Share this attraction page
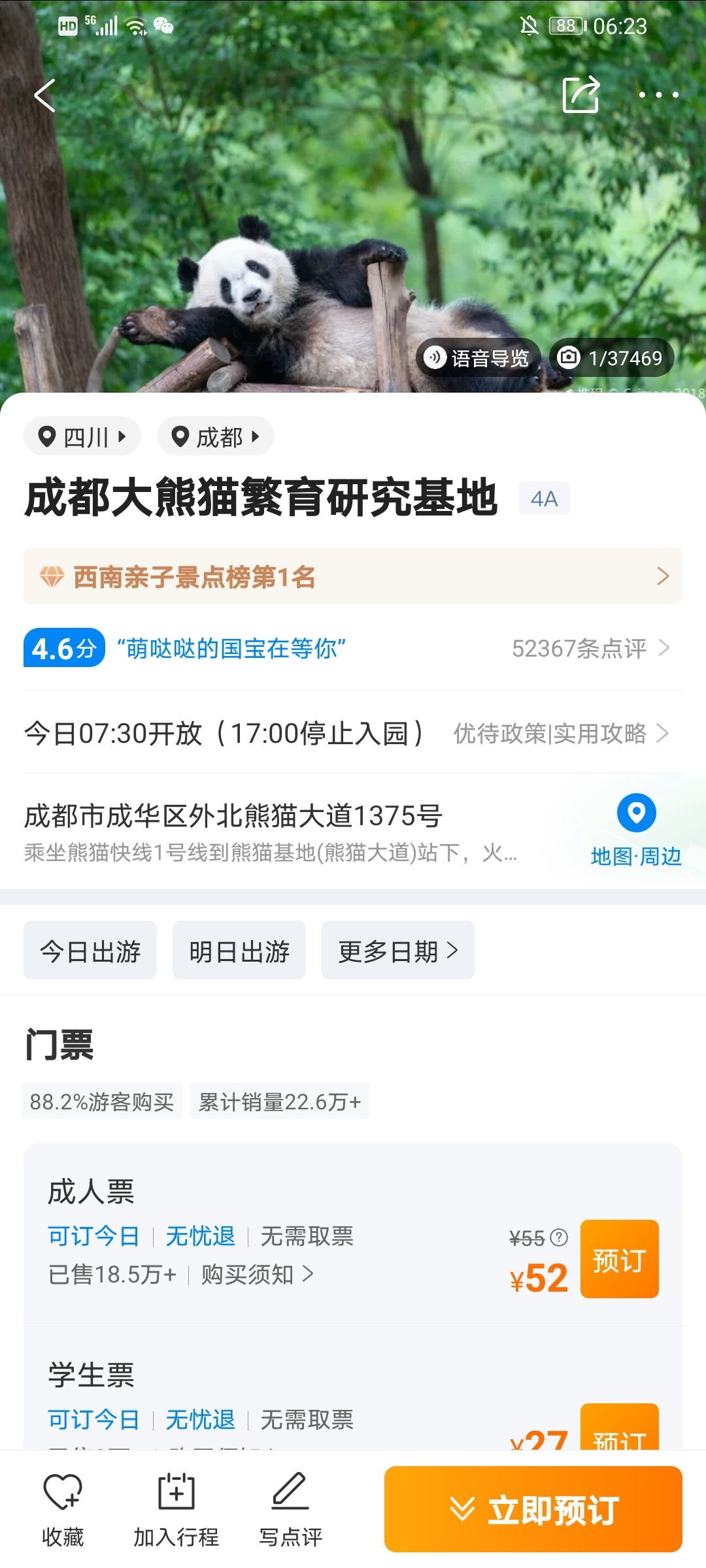Screen dimensions: 706x1568 [580, 95]
